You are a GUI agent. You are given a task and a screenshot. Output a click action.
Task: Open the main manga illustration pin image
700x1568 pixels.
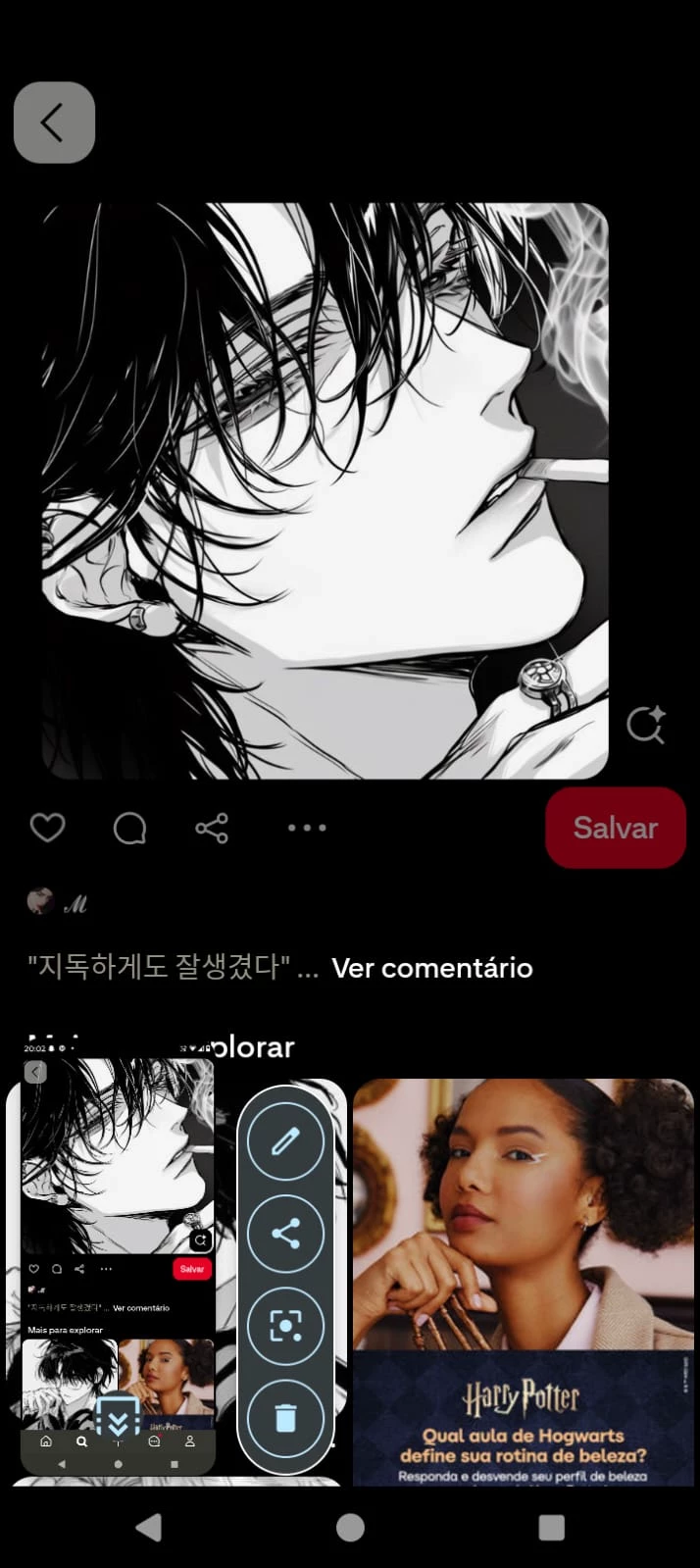(325, 490)
